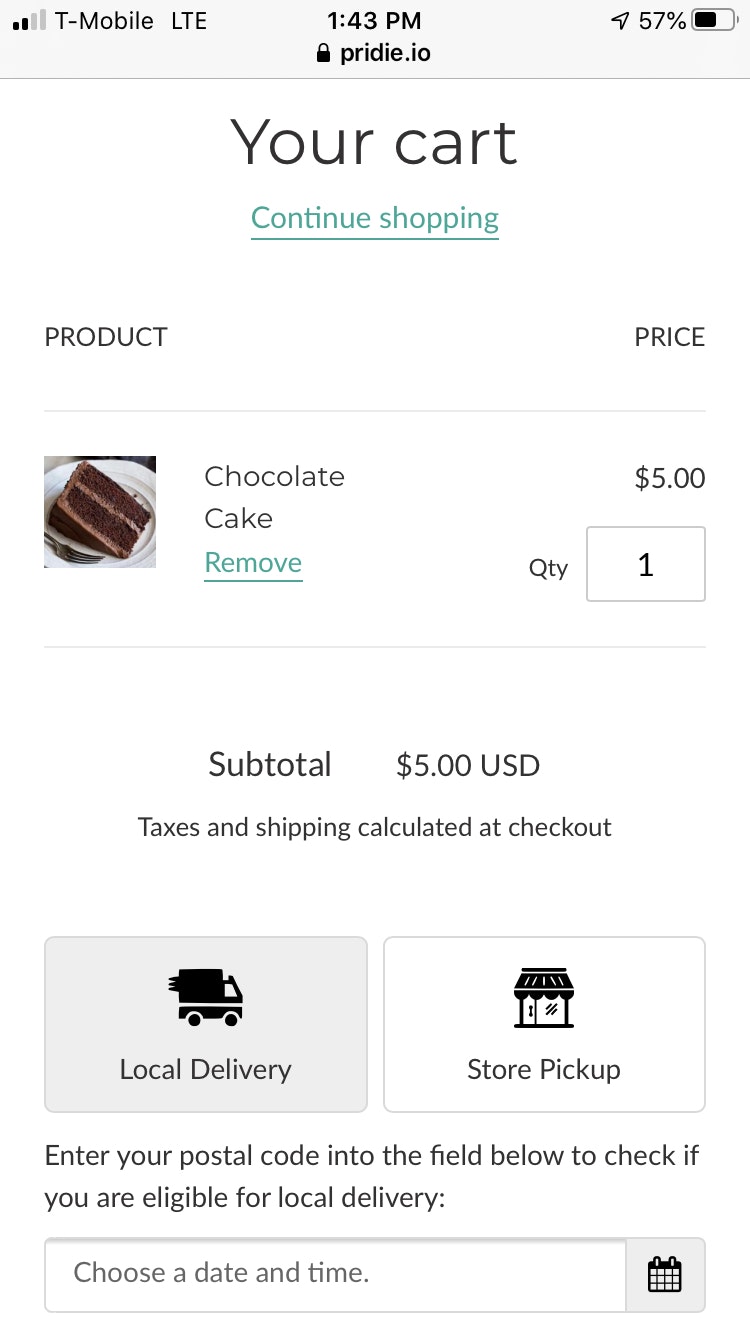Choose the Store Pickup option

pos(544,1024)
